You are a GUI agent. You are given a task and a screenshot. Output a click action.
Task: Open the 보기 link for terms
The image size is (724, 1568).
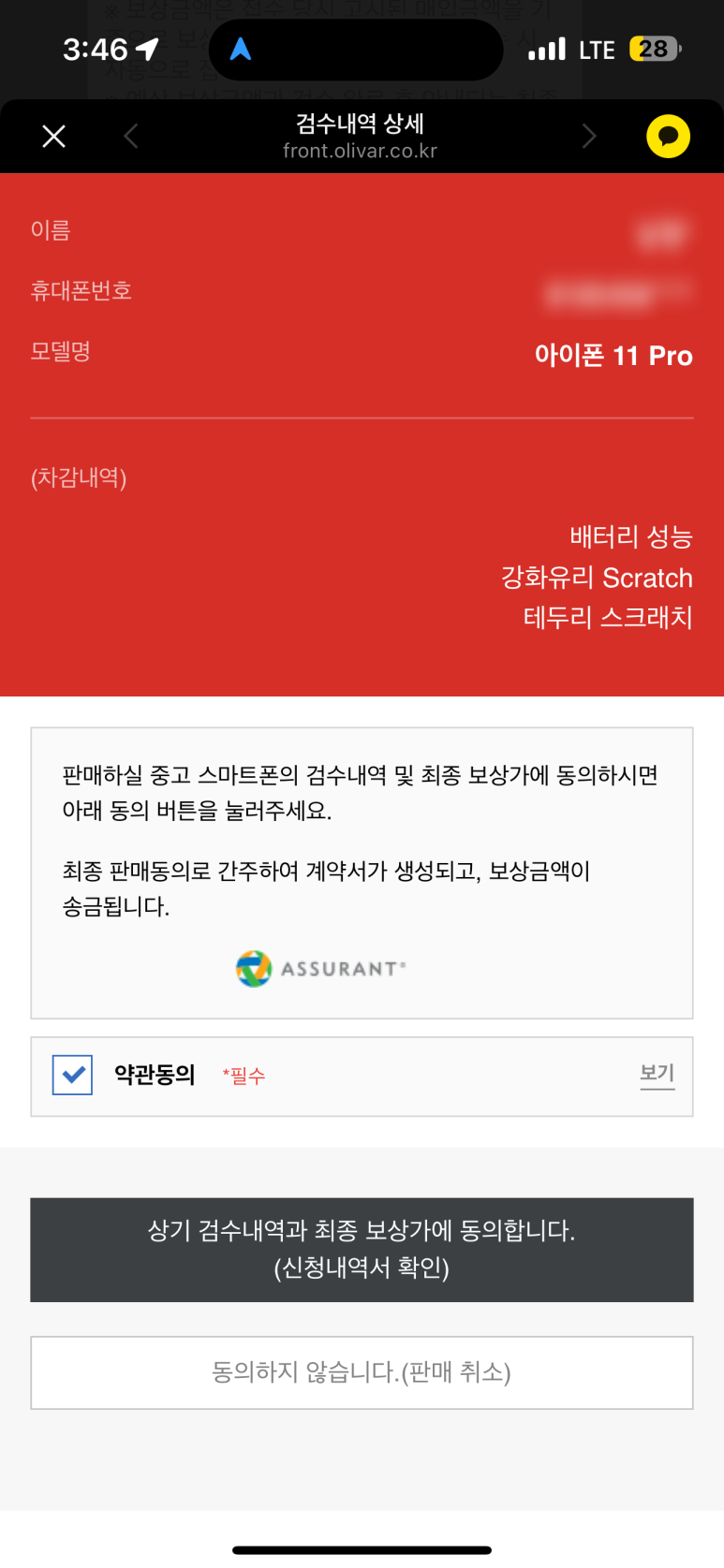[x=658, y=1074]
